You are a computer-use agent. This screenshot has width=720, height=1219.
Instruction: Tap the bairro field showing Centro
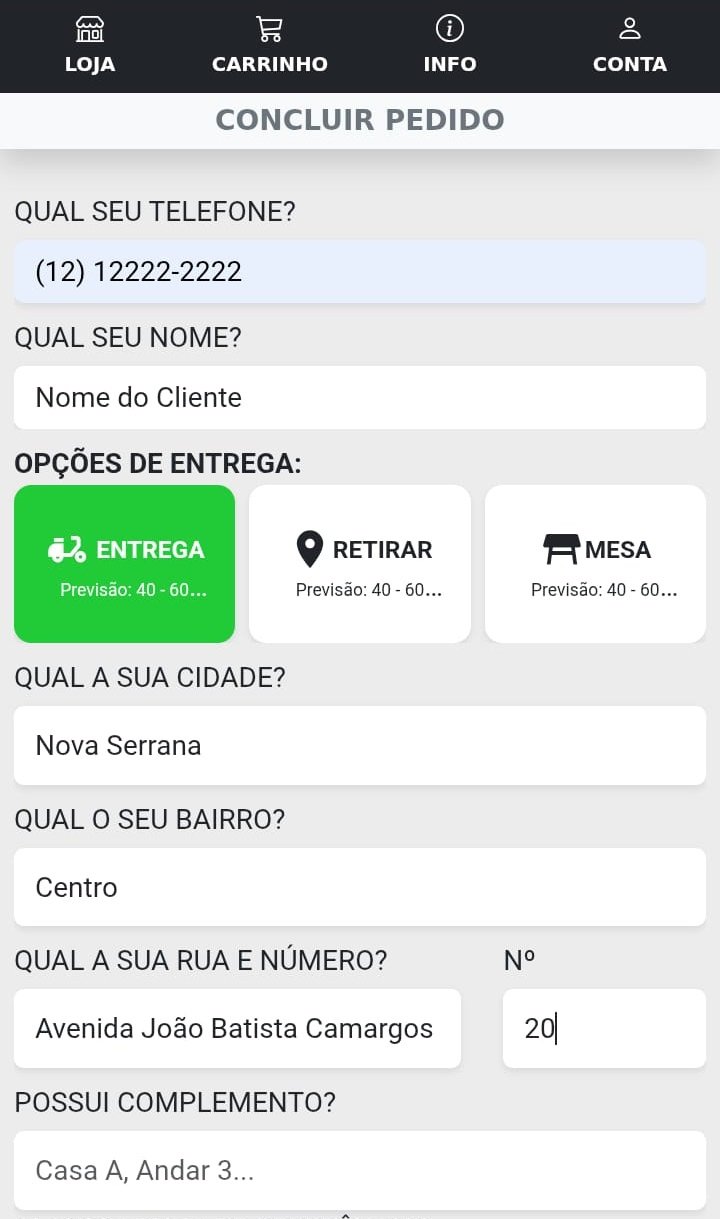point(360,888)
